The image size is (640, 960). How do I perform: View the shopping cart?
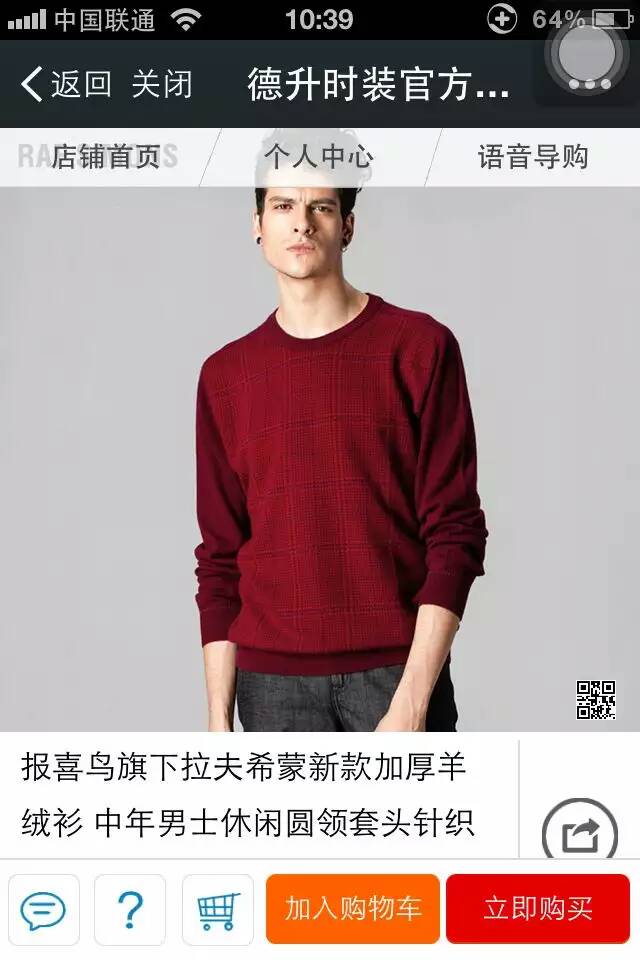click(x=217, y=909)
